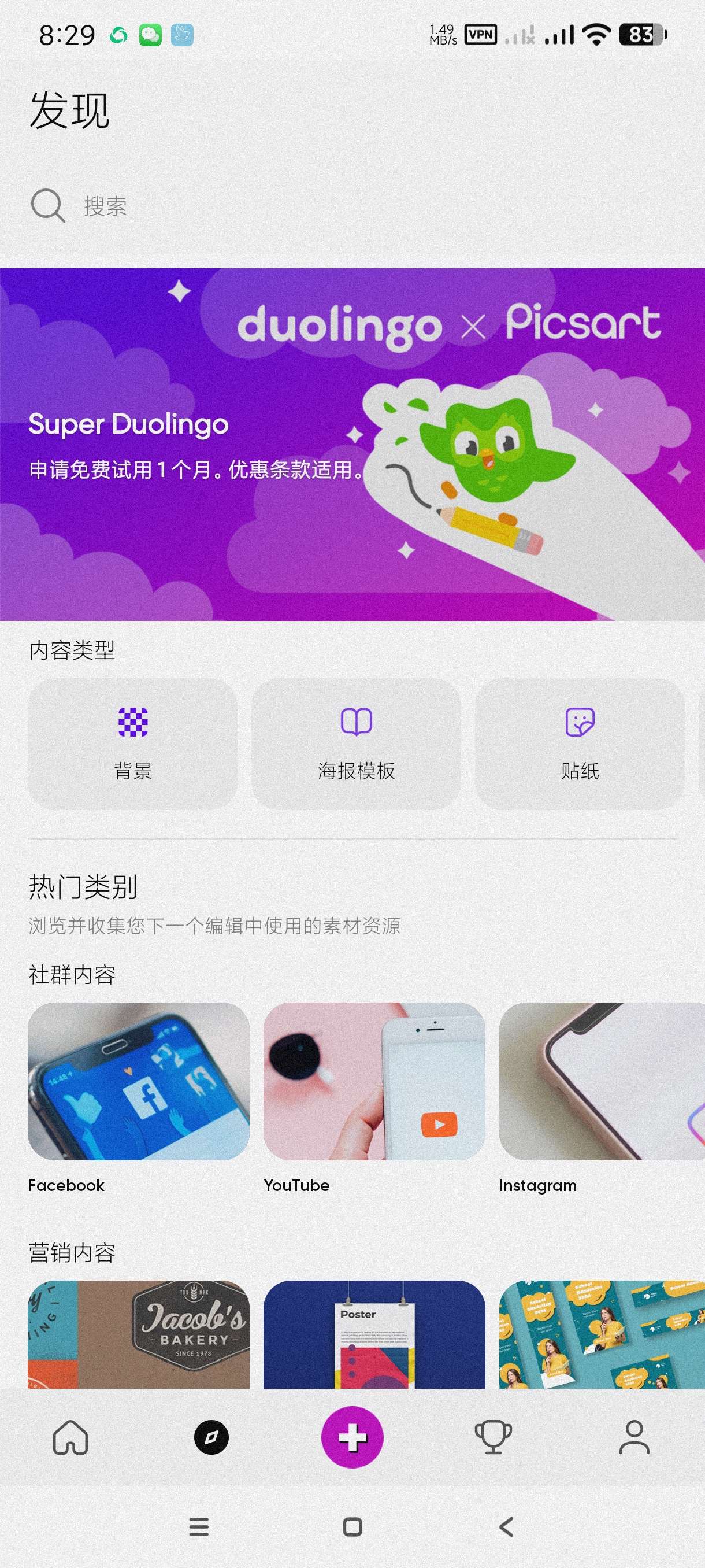Image resolution: width=705 pixels, height=1568 pixels.
Task: Open the Instagram category card
Action: 601,1081
